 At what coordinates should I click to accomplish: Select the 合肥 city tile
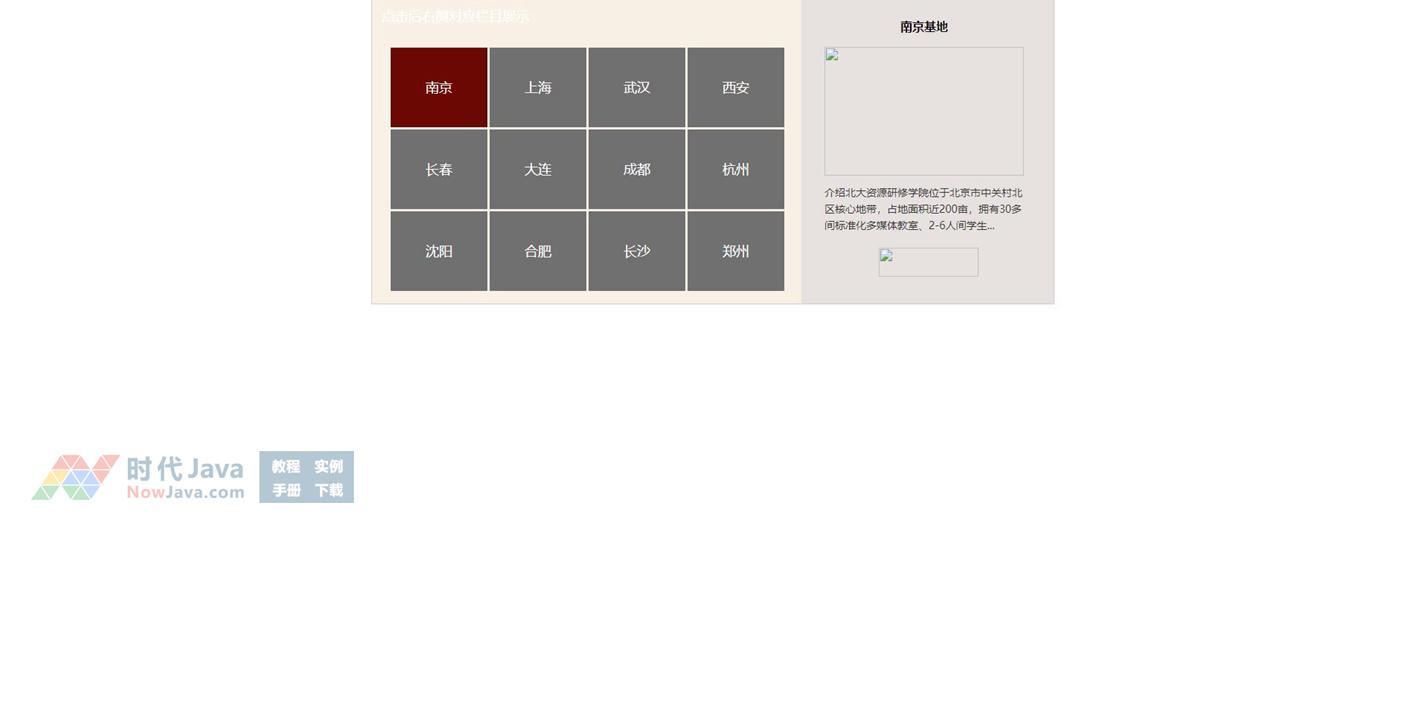pyautogui.click(x=538, y=251)
